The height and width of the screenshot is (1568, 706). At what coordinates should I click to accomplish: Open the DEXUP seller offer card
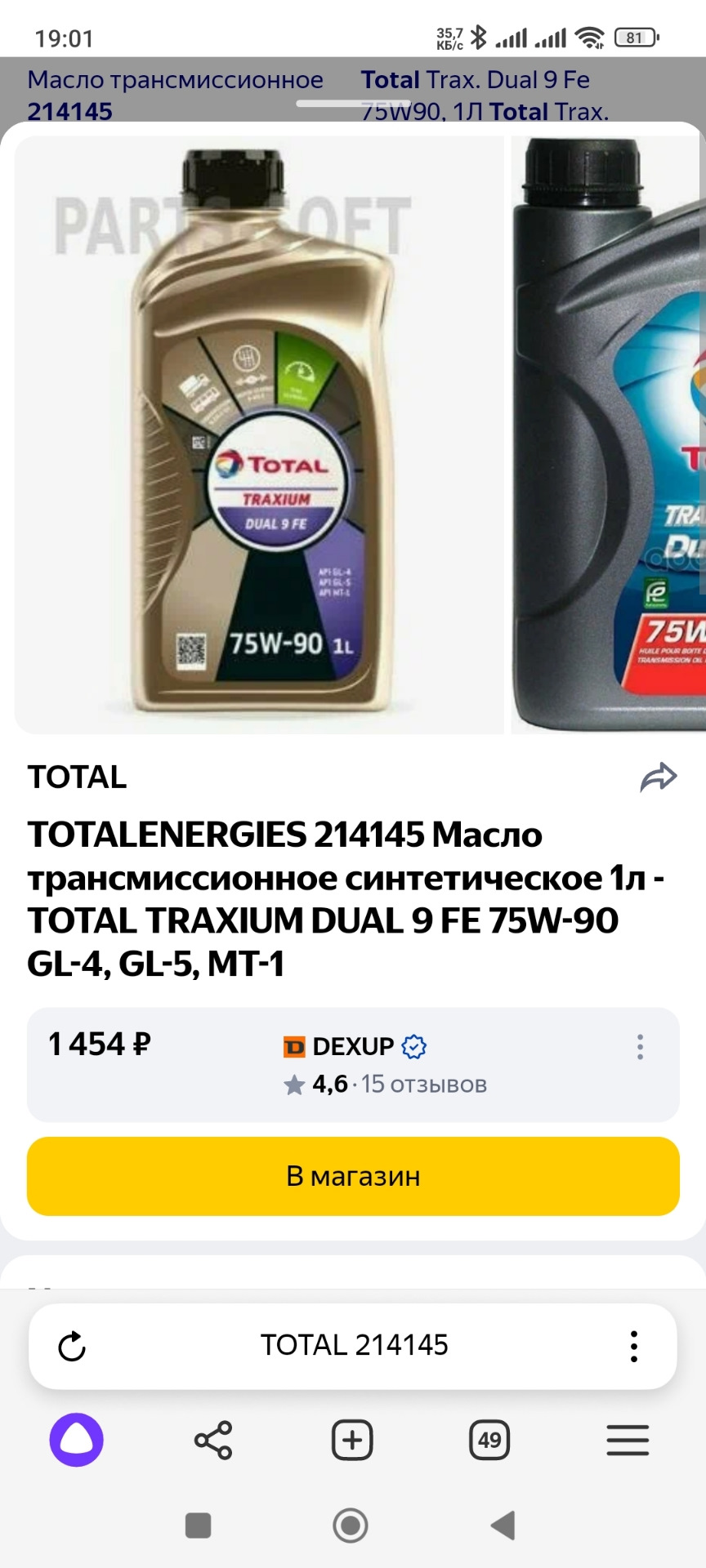353,1064
